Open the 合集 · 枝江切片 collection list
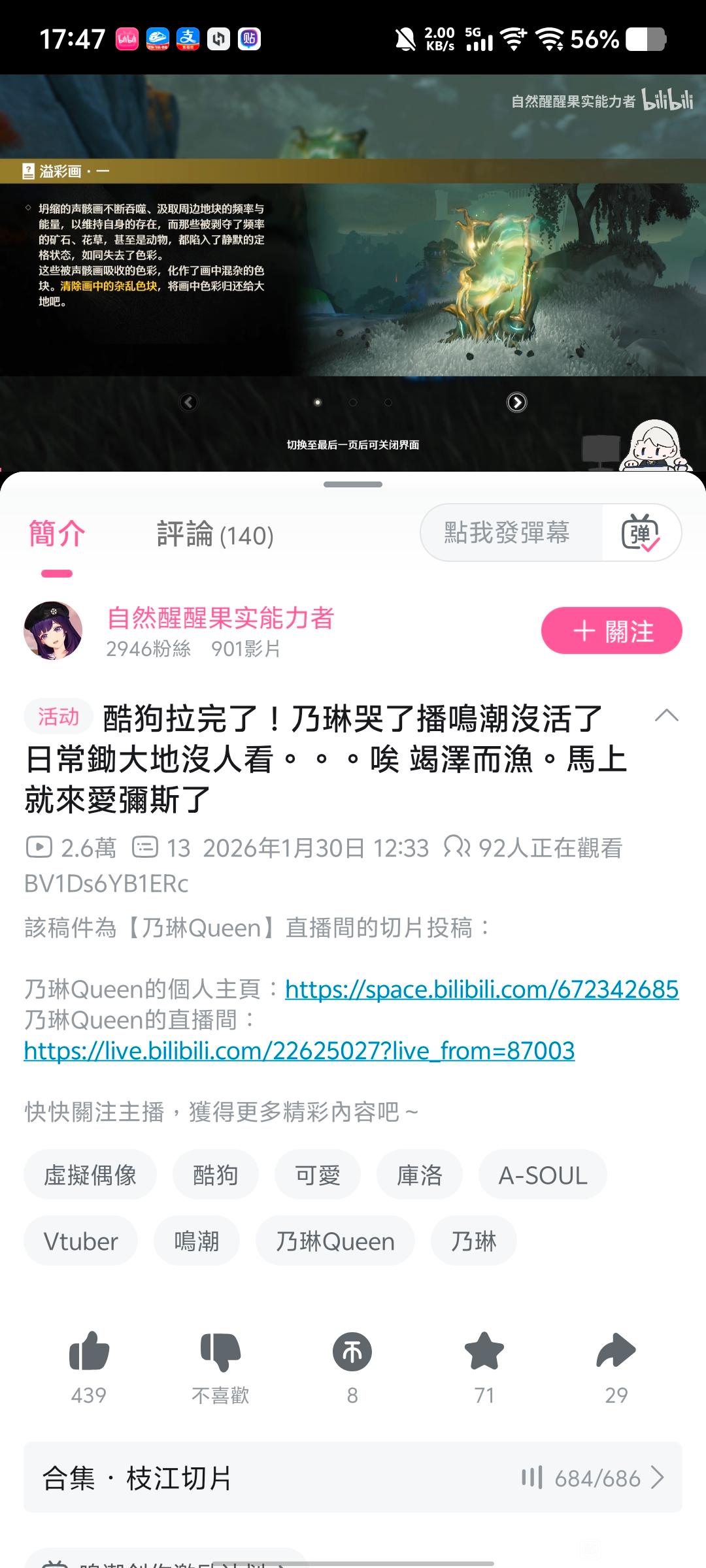Viewport: 706px width, 1568px height. [x=353, y=1478]
